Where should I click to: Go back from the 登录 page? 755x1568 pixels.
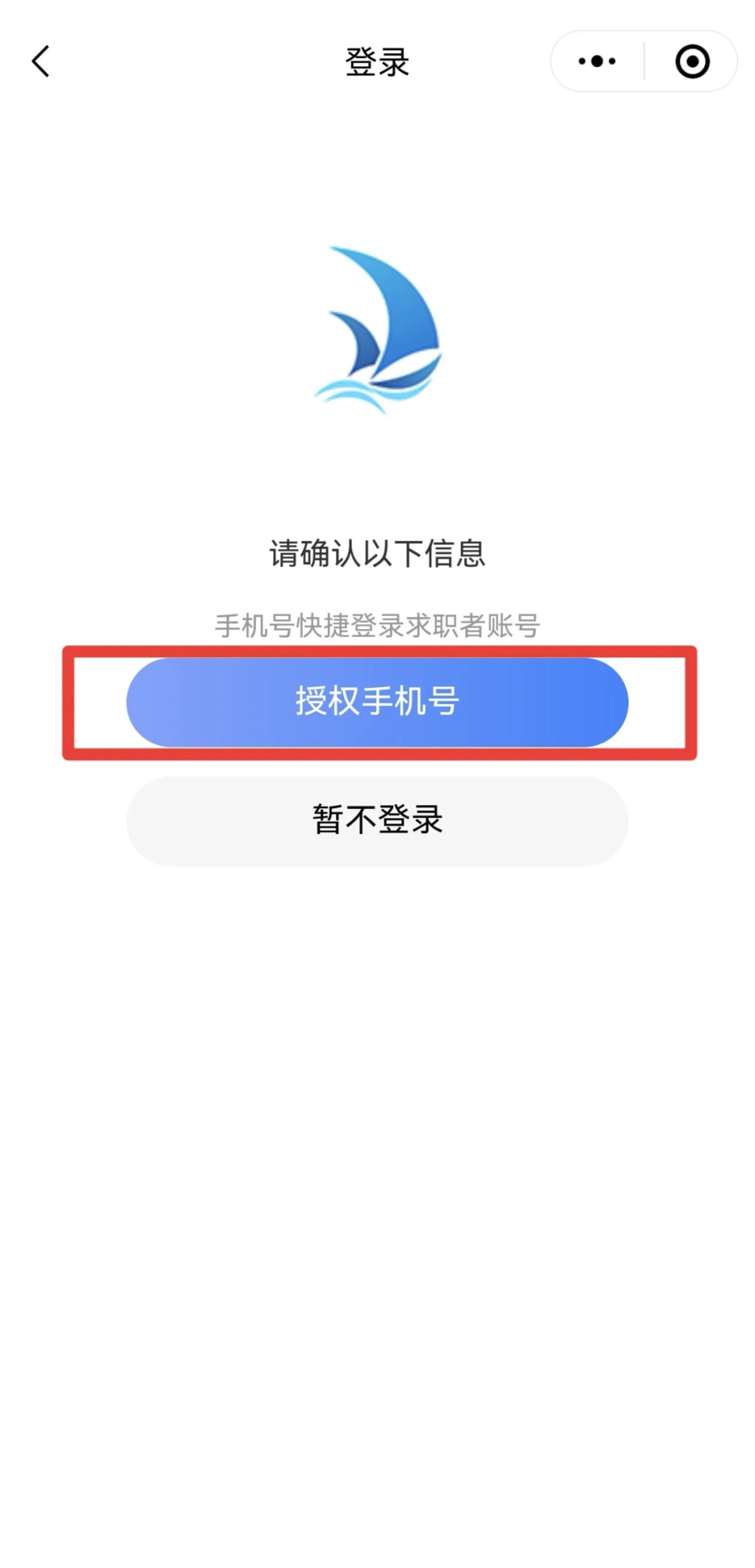pos(41,62)
